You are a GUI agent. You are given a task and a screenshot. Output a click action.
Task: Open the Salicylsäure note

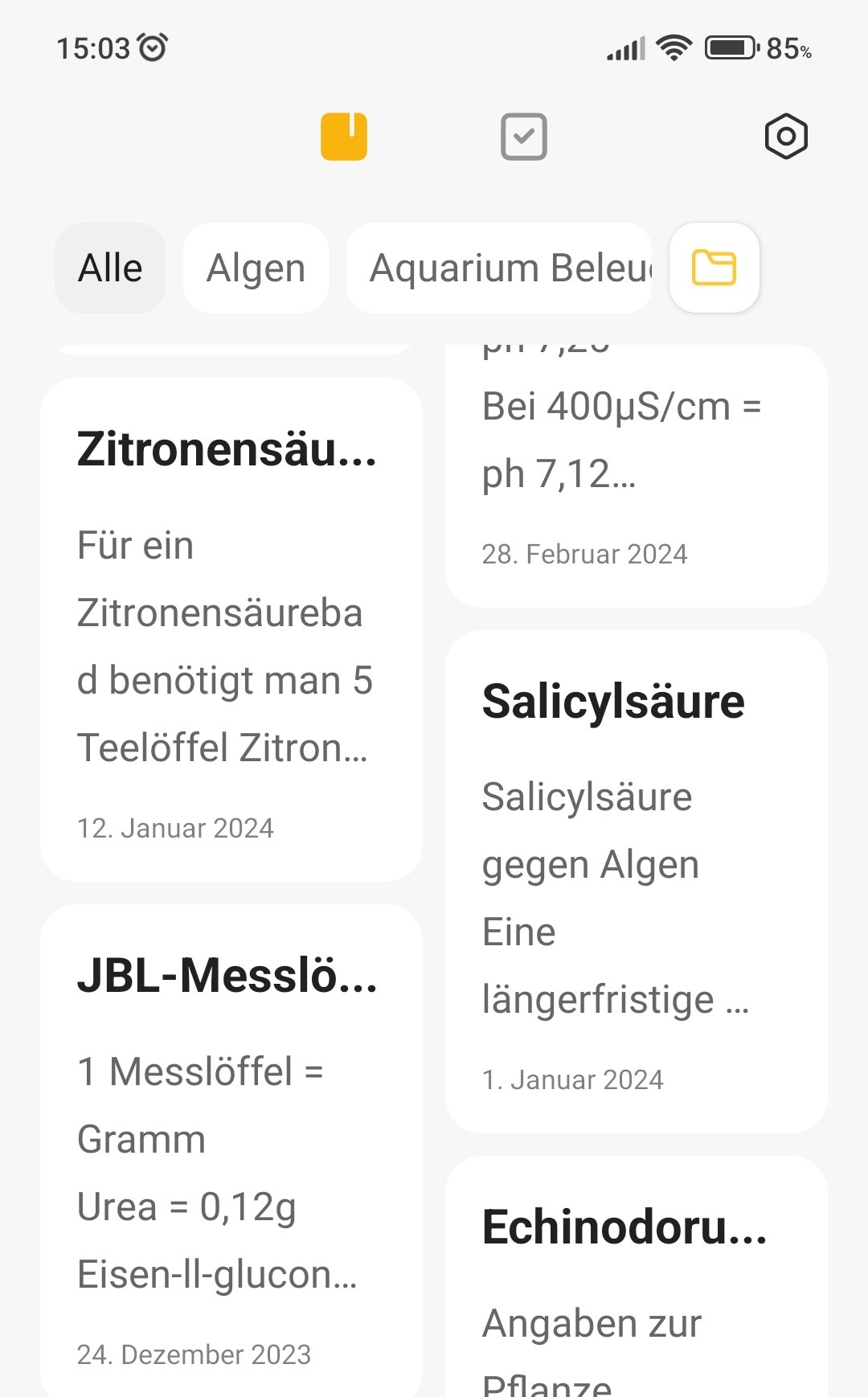pos(635,880)
